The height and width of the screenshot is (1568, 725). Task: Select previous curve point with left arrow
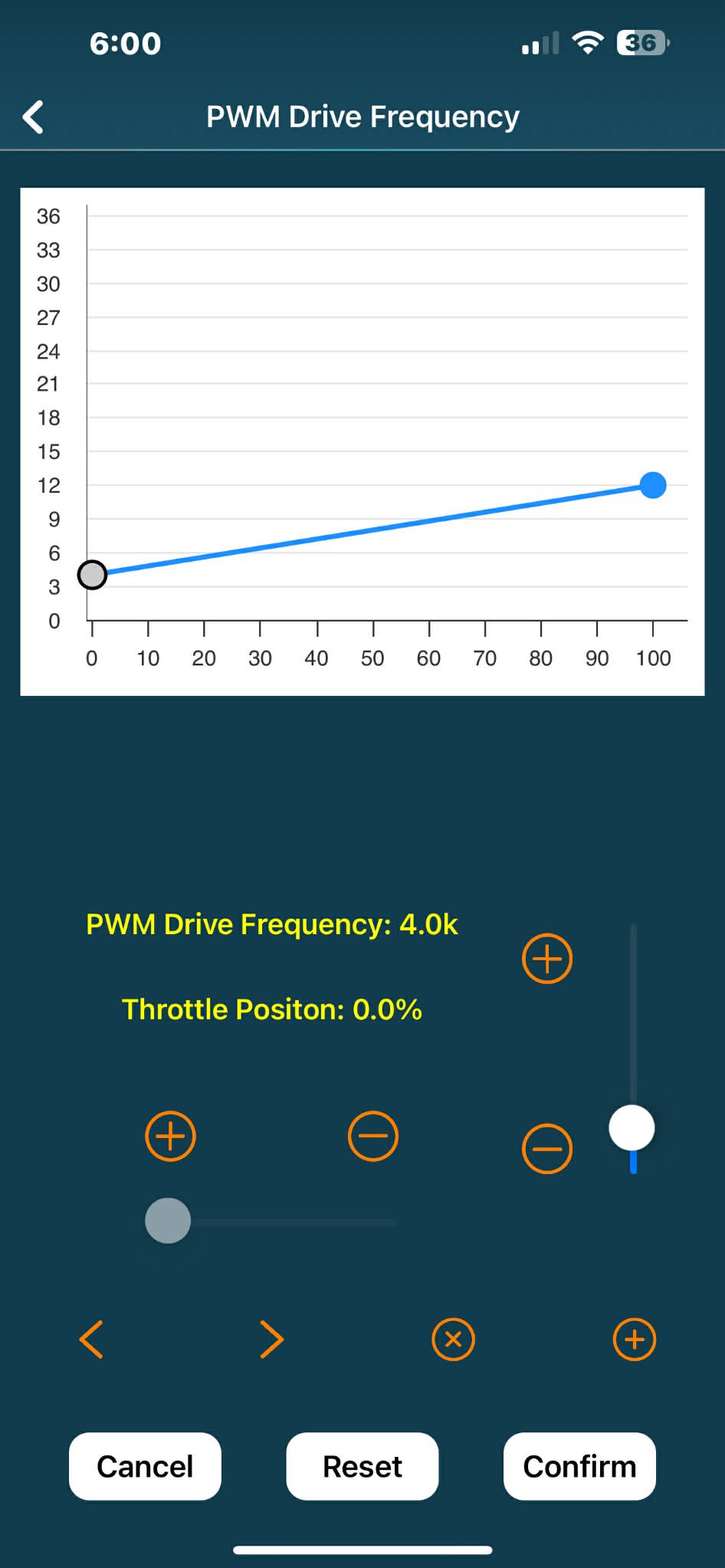[91, 1340]
